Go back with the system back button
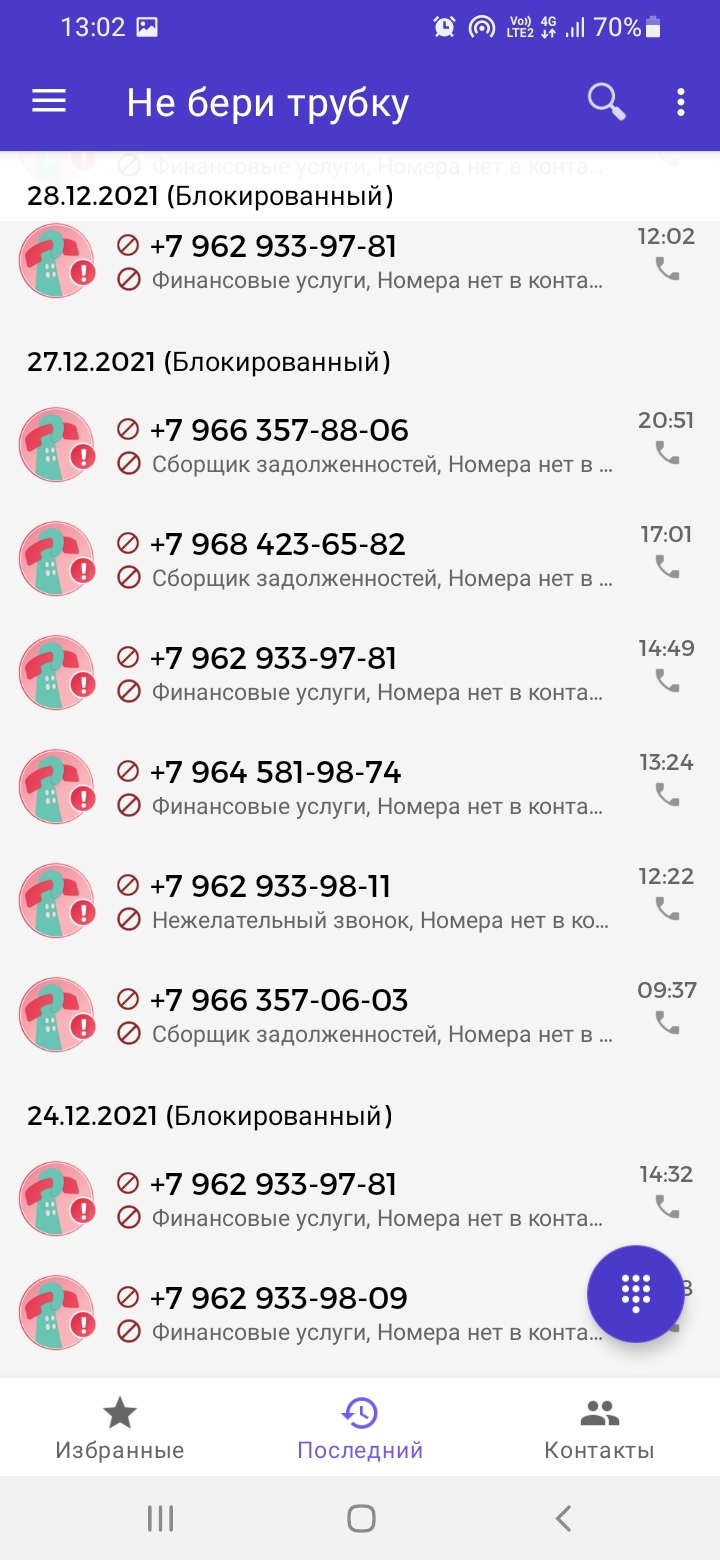This screenshot has height=1560, width=720. coord(563,1518)
